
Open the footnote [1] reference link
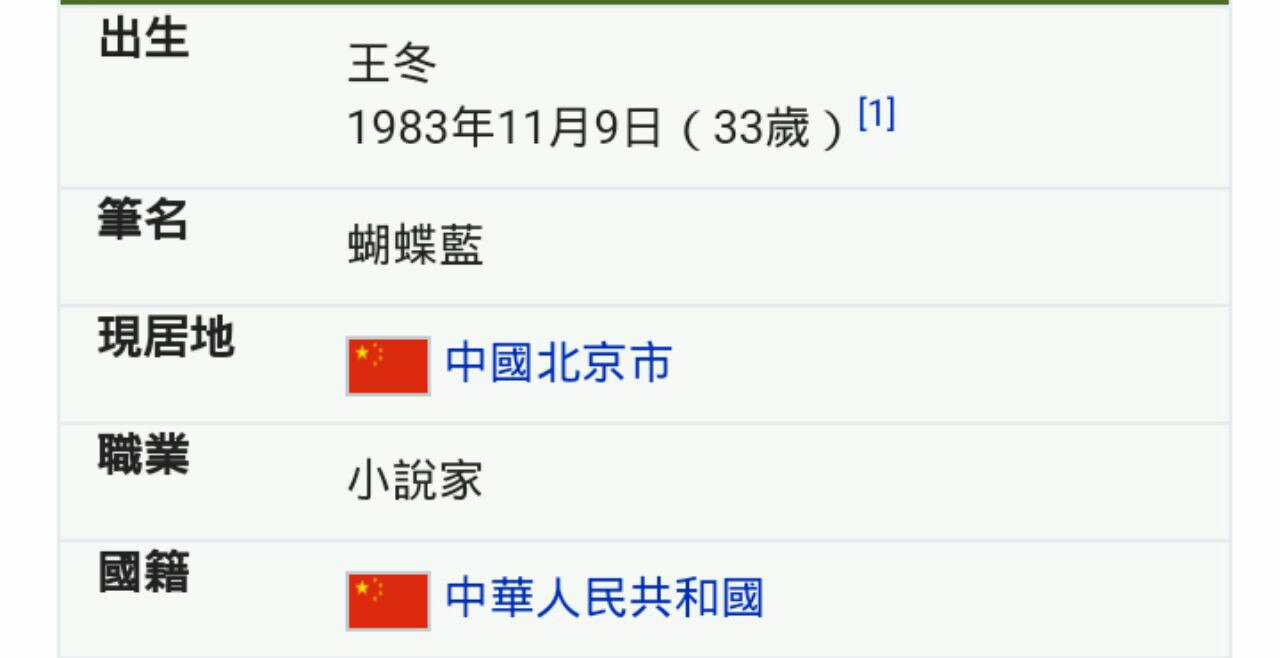pos(876,117)
